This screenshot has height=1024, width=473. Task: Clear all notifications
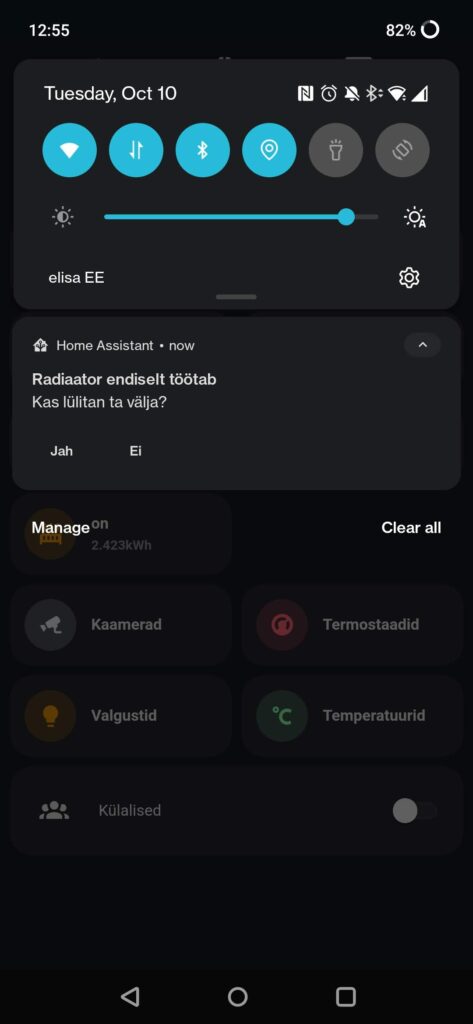coord(411,528)
